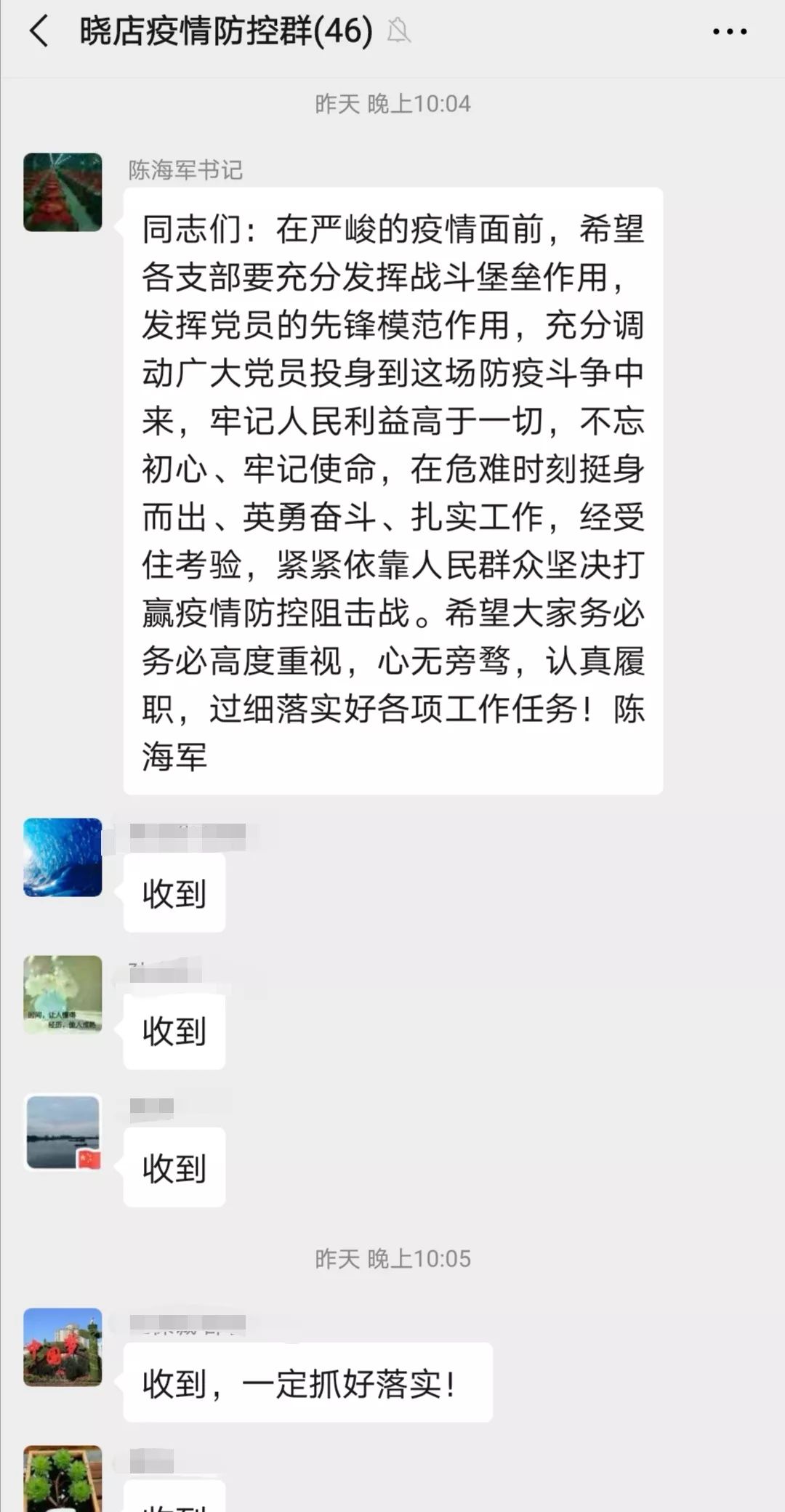Open 陈海军书记's avatar profile

click(x=63, y=193)
